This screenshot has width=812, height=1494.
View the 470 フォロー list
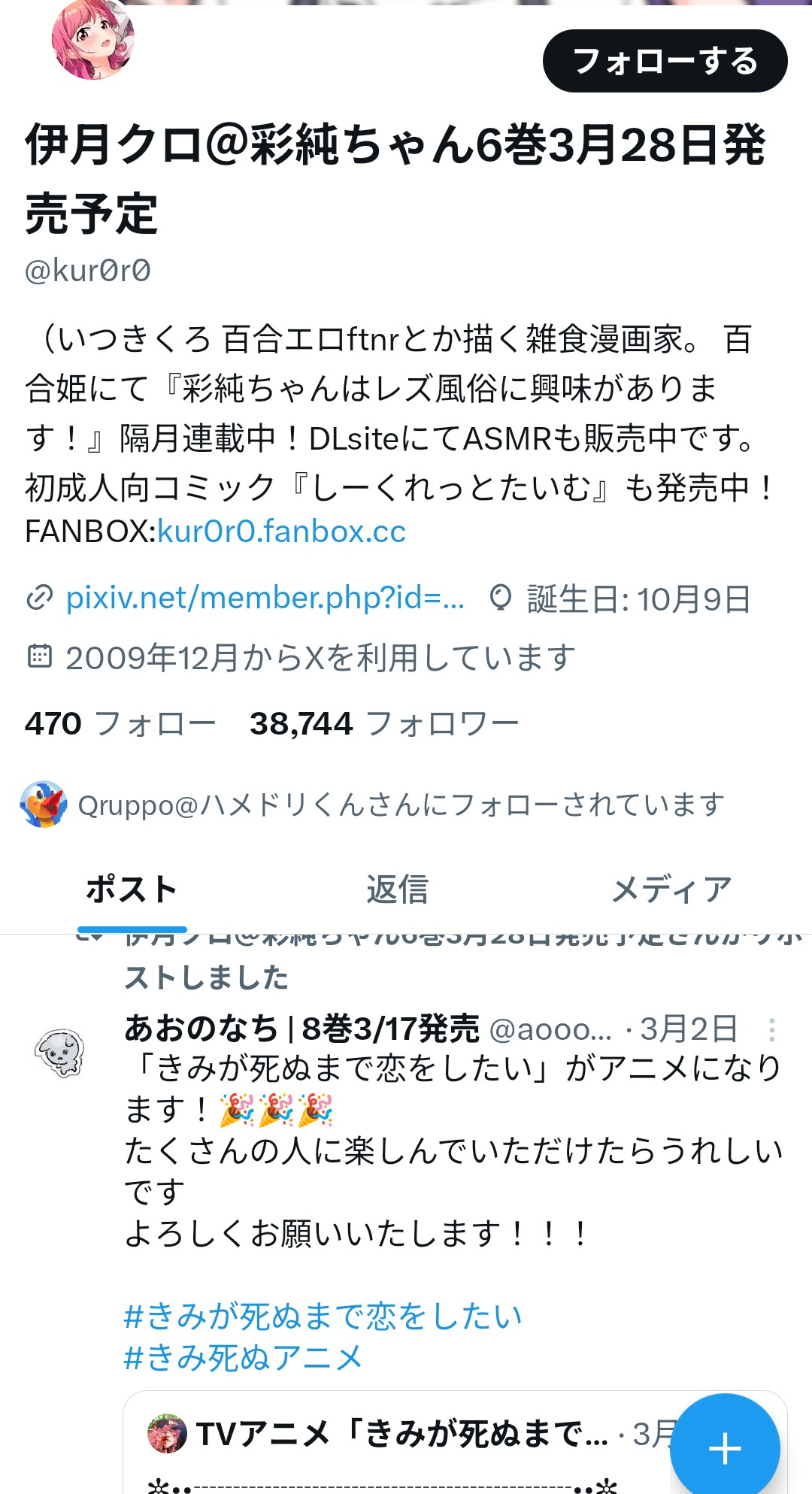pyautogui.click(x=120, y=723)
